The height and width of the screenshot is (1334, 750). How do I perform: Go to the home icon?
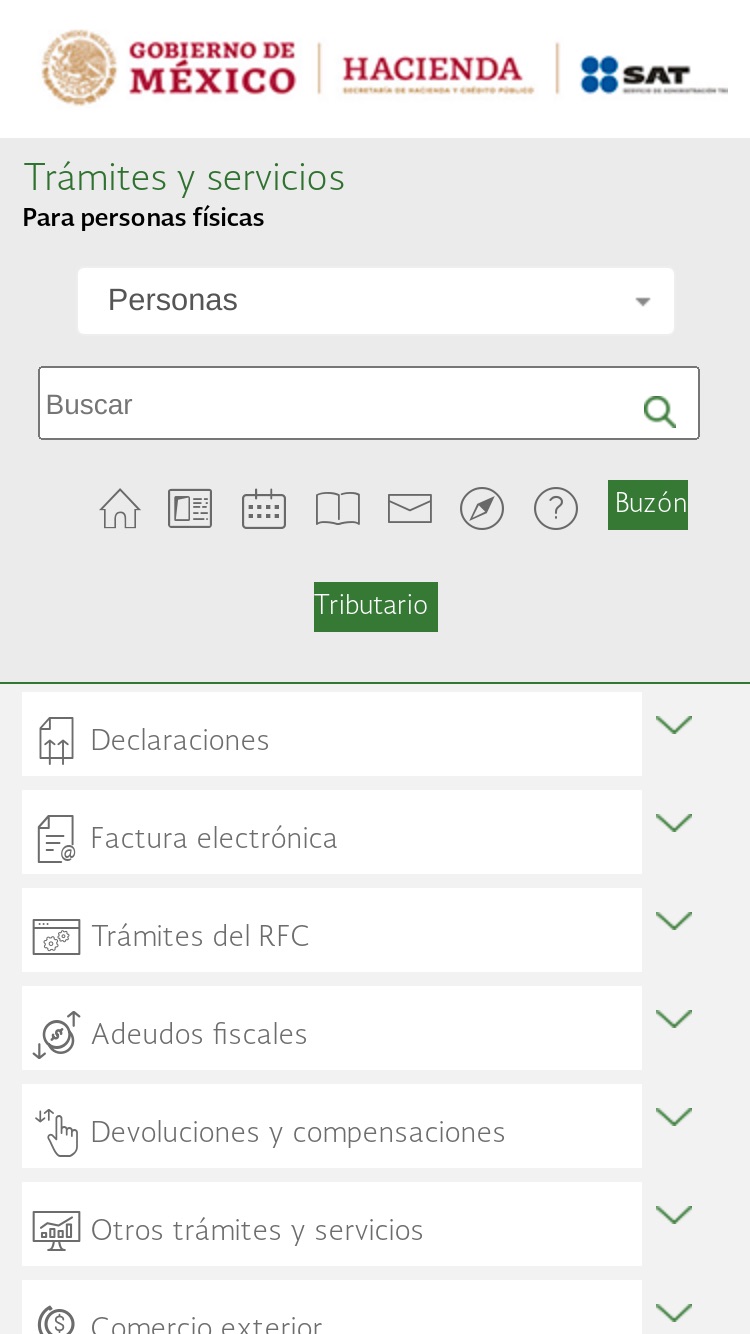[x=120, y=508]
